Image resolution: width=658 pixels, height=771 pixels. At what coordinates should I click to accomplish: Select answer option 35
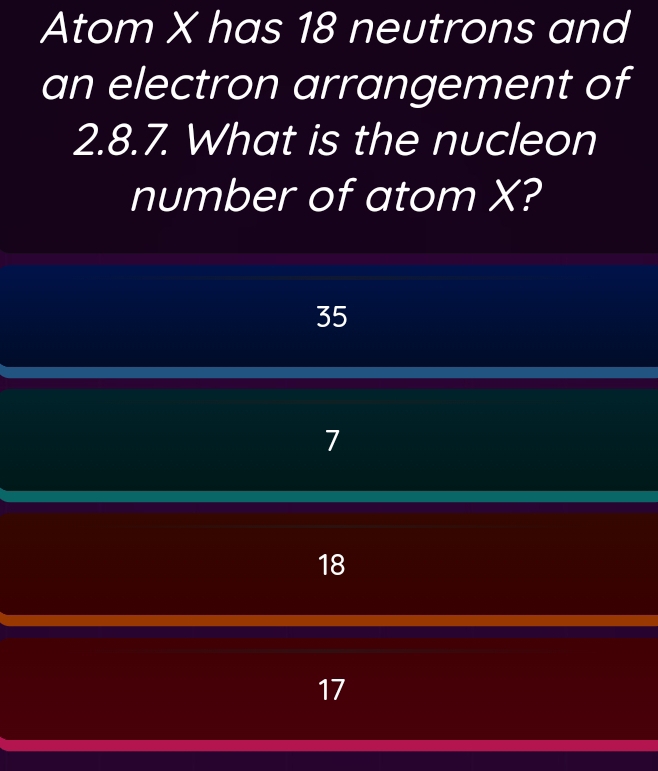330,318
